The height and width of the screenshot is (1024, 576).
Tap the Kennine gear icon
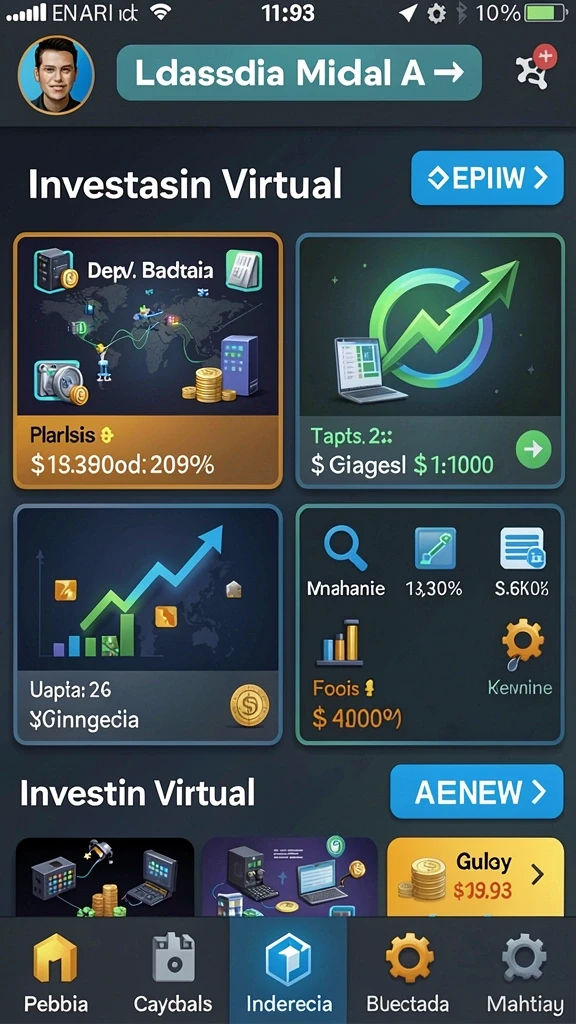click(522, 643)
